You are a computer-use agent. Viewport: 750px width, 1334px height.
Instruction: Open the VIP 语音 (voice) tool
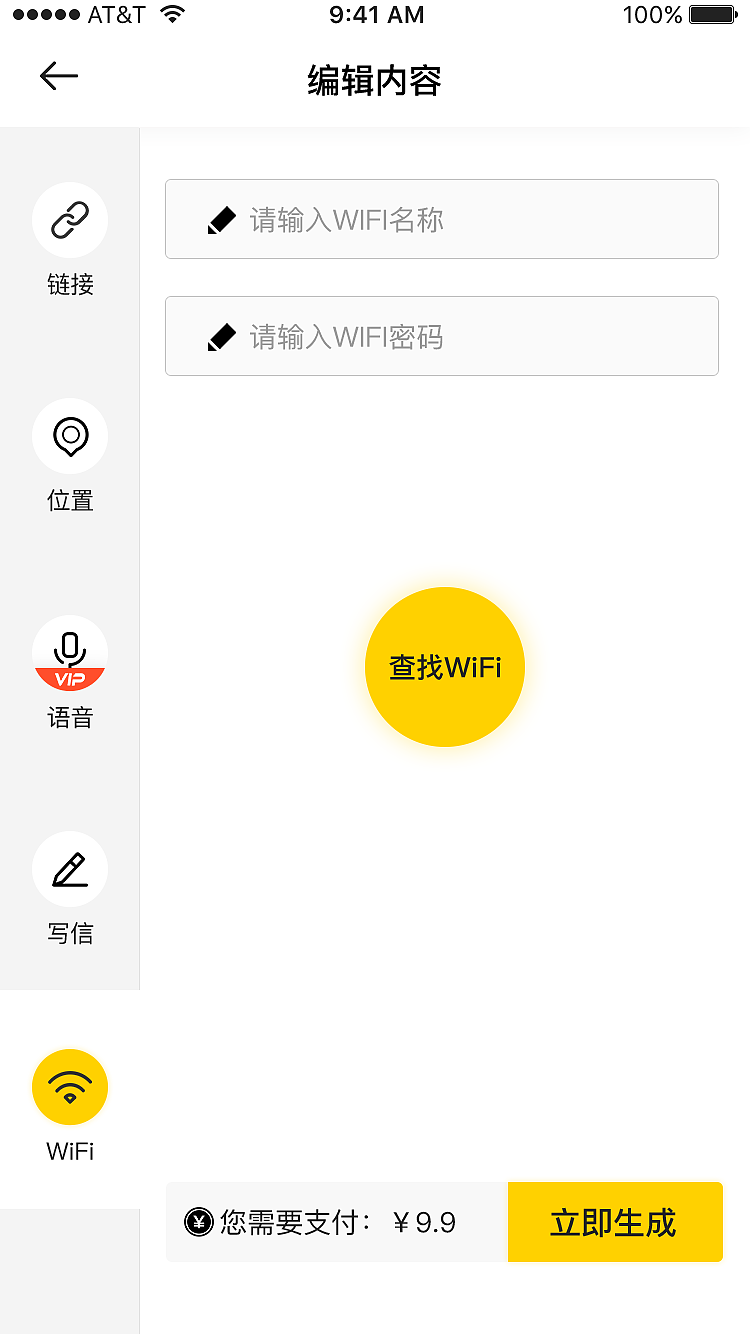click(70, 654)
